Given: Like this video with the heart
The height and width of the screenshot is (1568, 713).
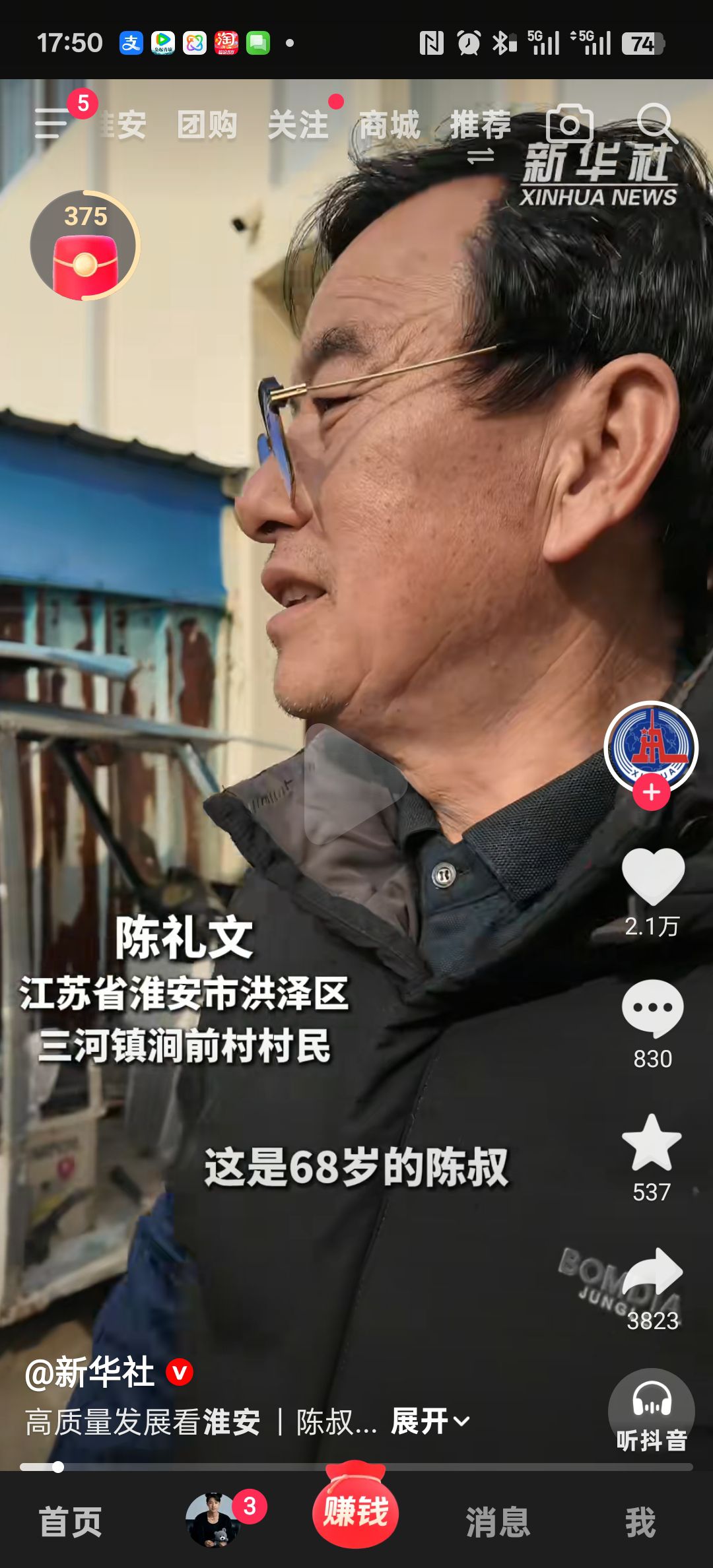Looking at the screenshot, I should (652, 876).
